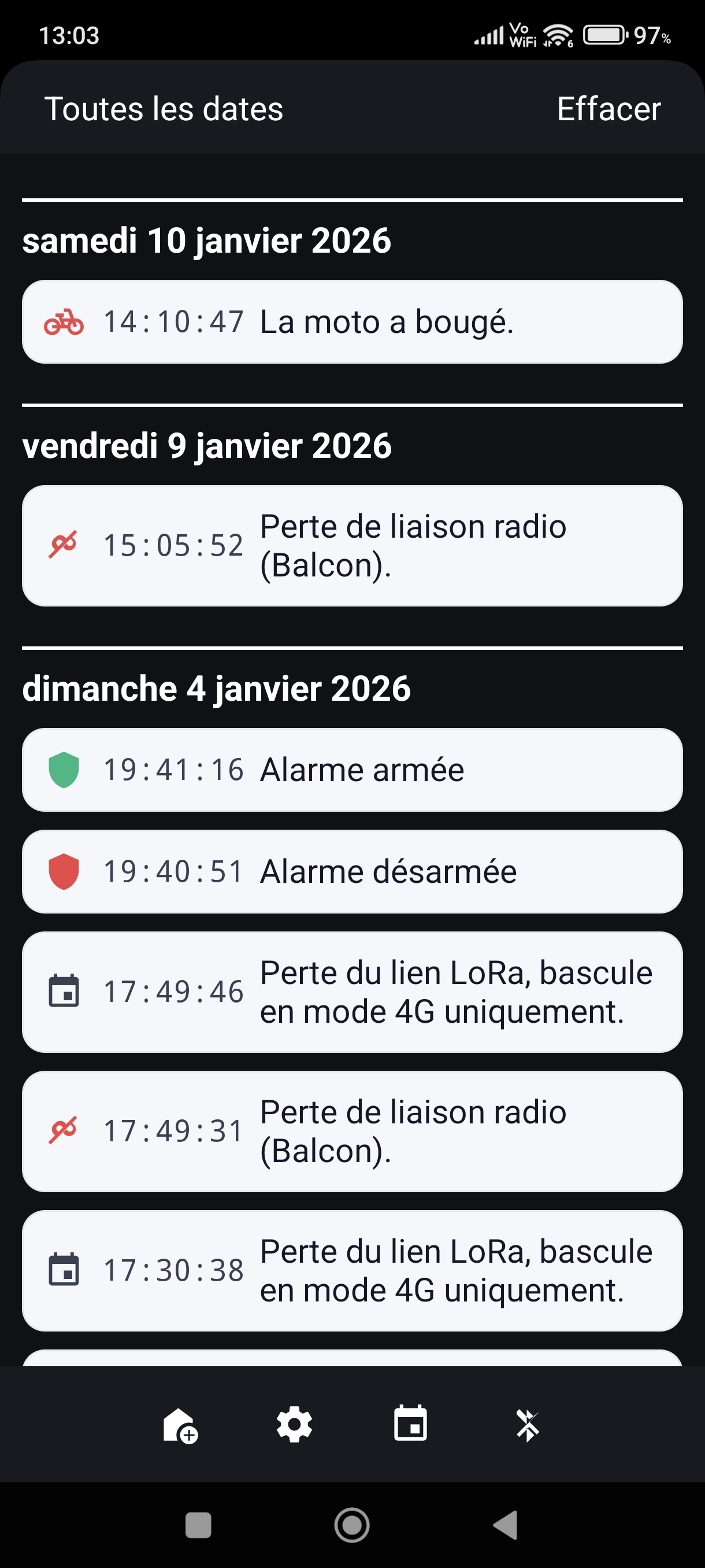The image size is (705, 1568).
Task: Open the Toutes les dates filter
Action: tap(164, 110)
